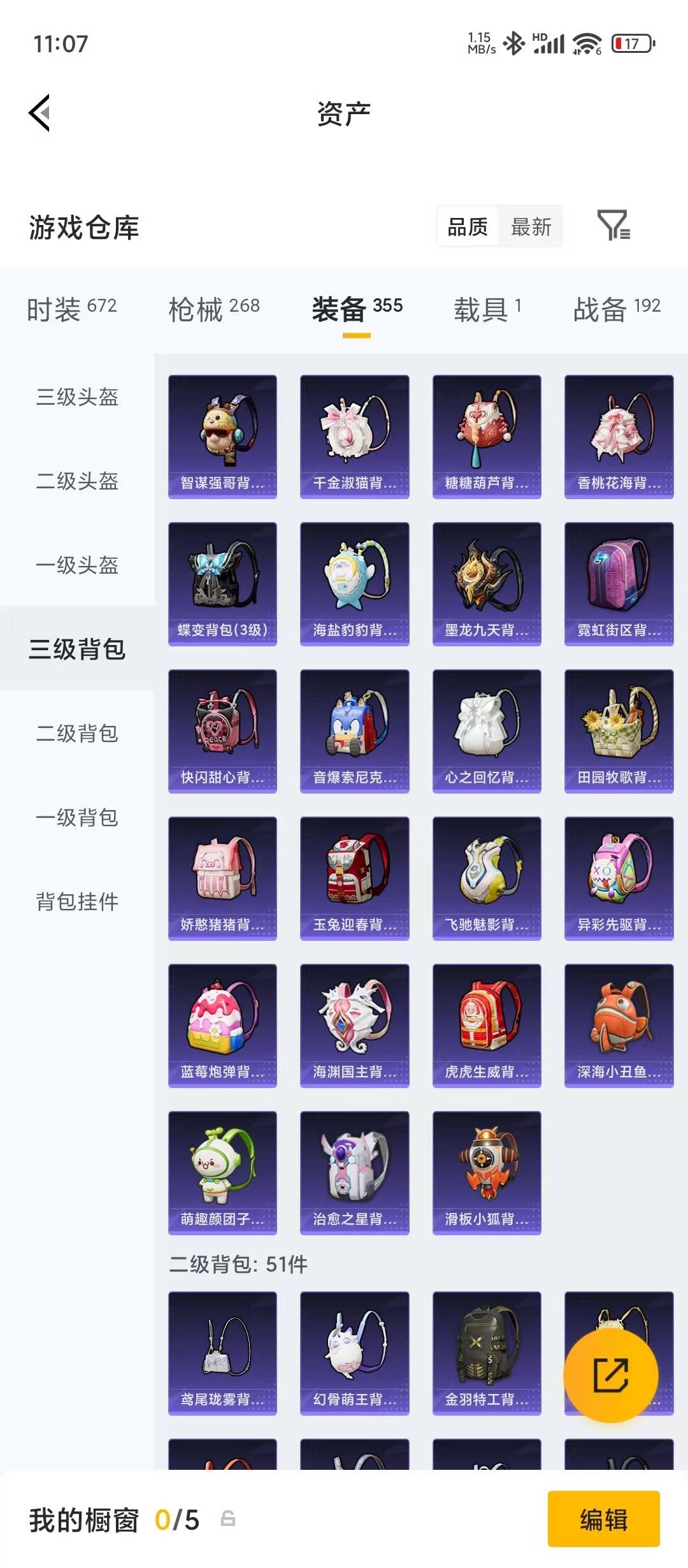
Task: Enable 品质 sorting mode
Action: pyautogui.click(x=466, y=228)
